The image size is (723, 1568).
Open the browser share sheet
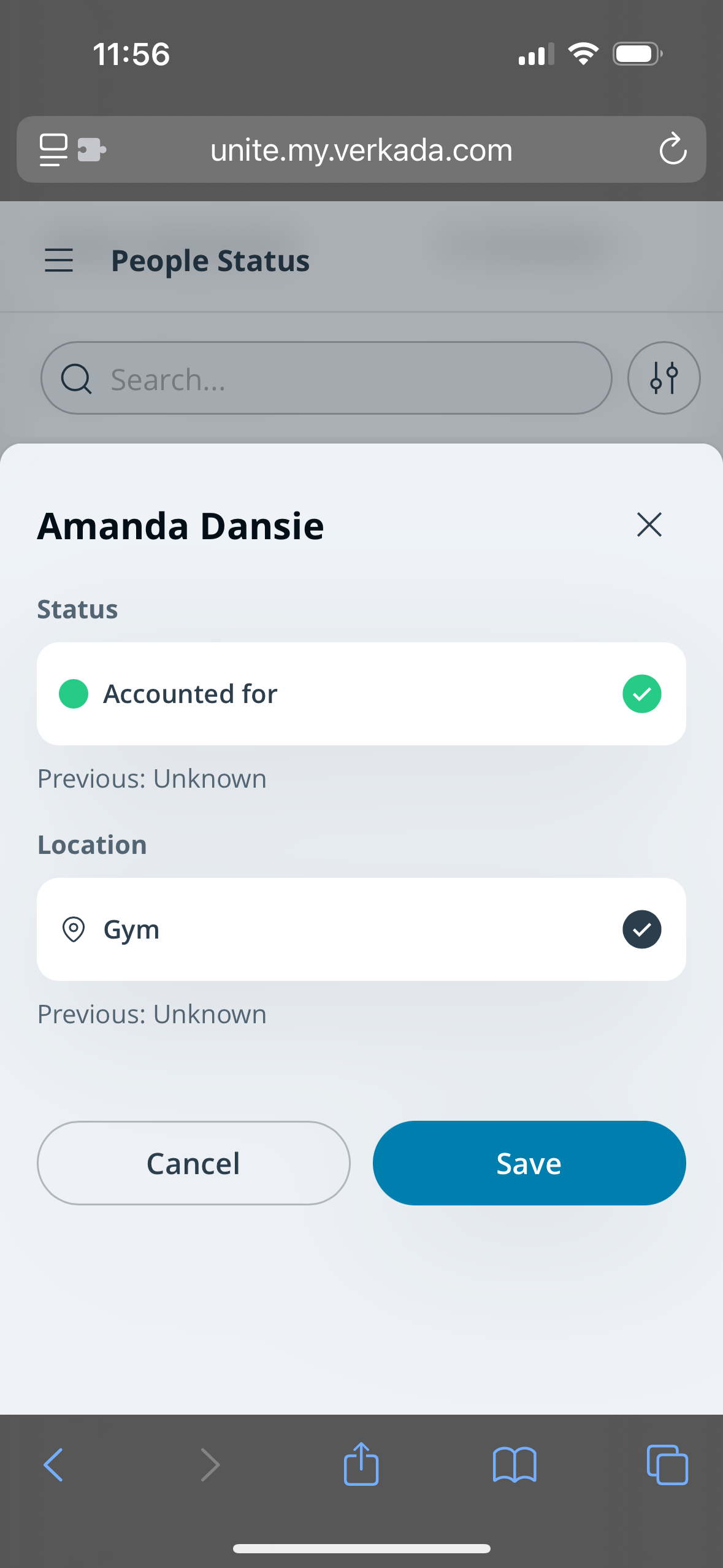pyautogui.click(x=361, y=1464)
